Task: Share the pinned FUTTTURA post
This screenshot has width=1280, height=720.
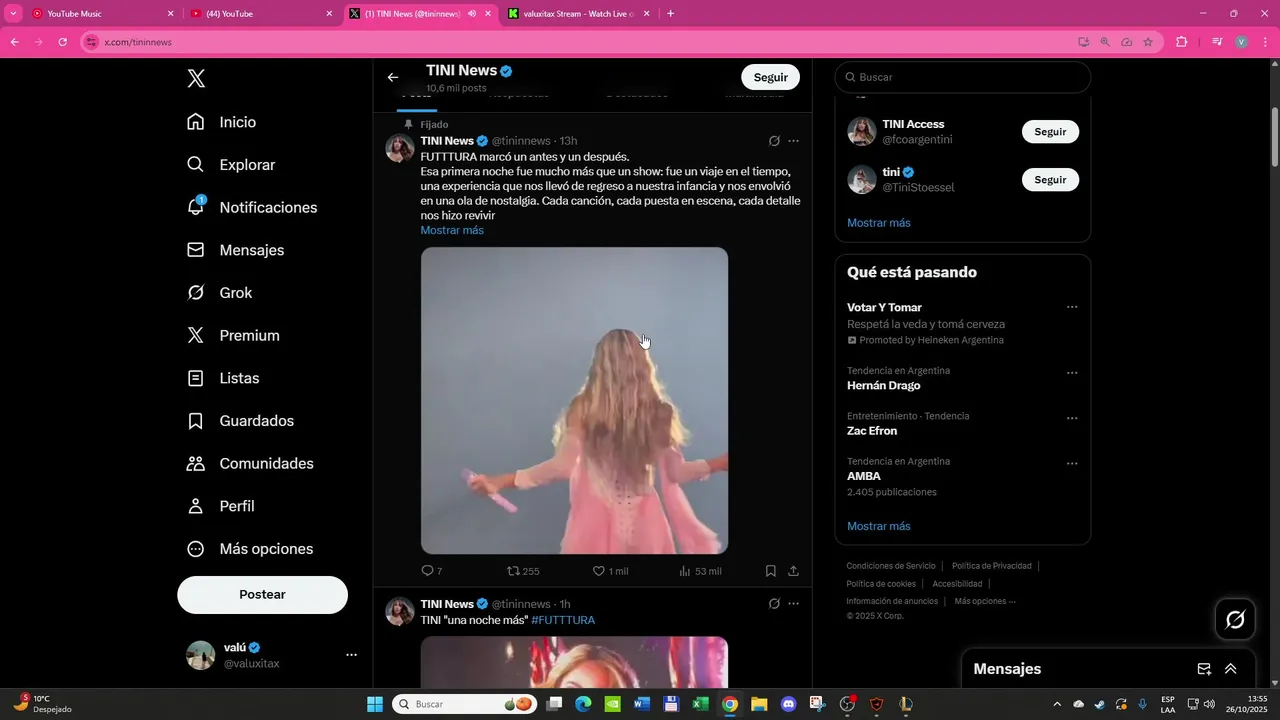Action: tap(793, 571)
